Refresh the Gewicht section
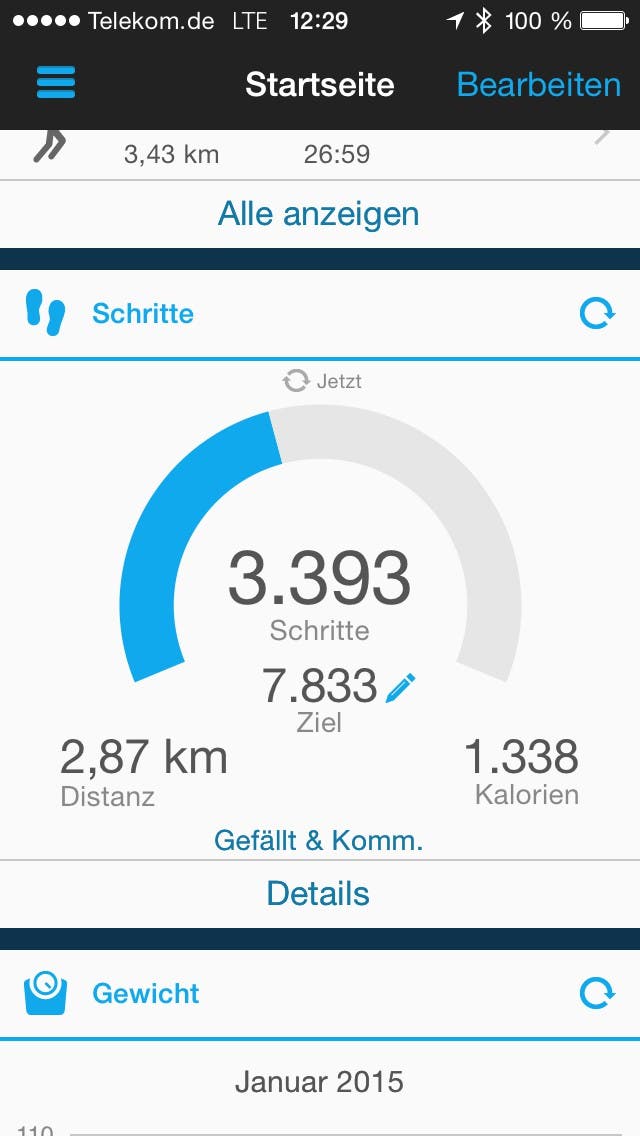 (x=597, y=993)
